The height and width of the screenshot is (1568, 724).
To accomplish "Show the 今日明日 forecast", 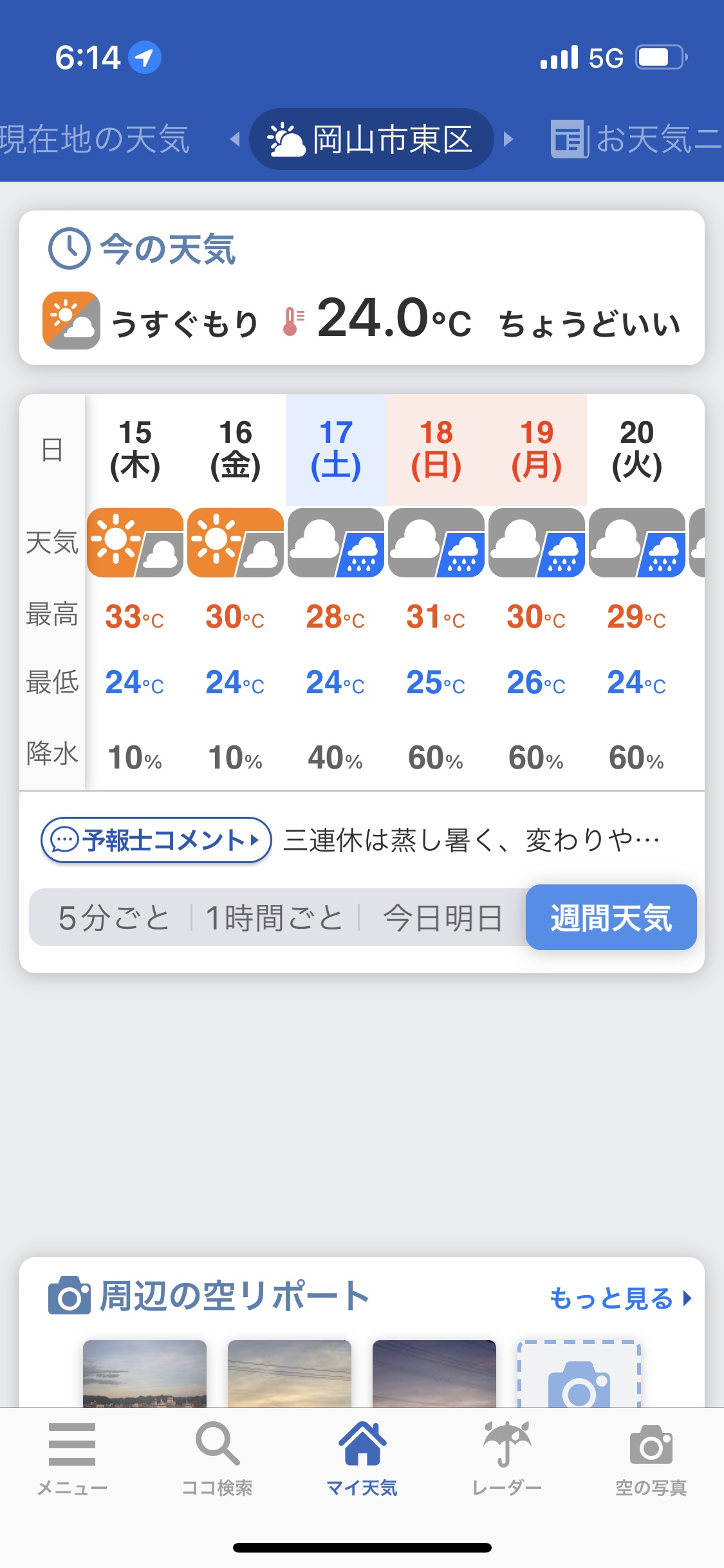I will click(x=443, y=917).
